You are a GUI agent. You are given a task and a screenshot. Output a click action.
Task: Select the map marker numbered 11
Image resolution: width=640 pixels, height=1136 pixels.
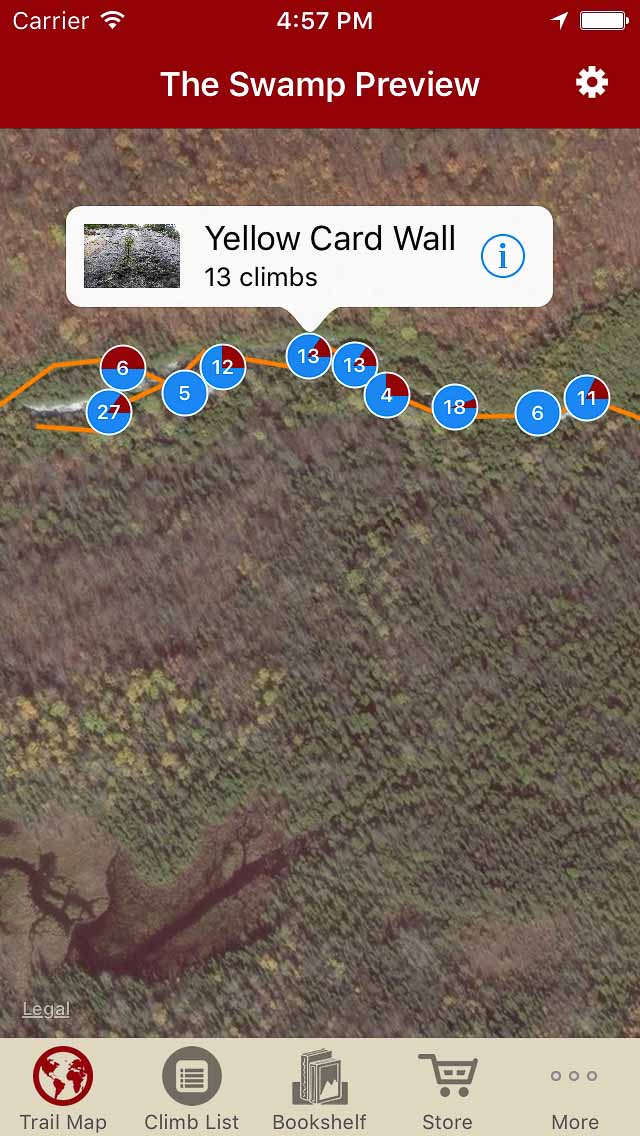587,397
